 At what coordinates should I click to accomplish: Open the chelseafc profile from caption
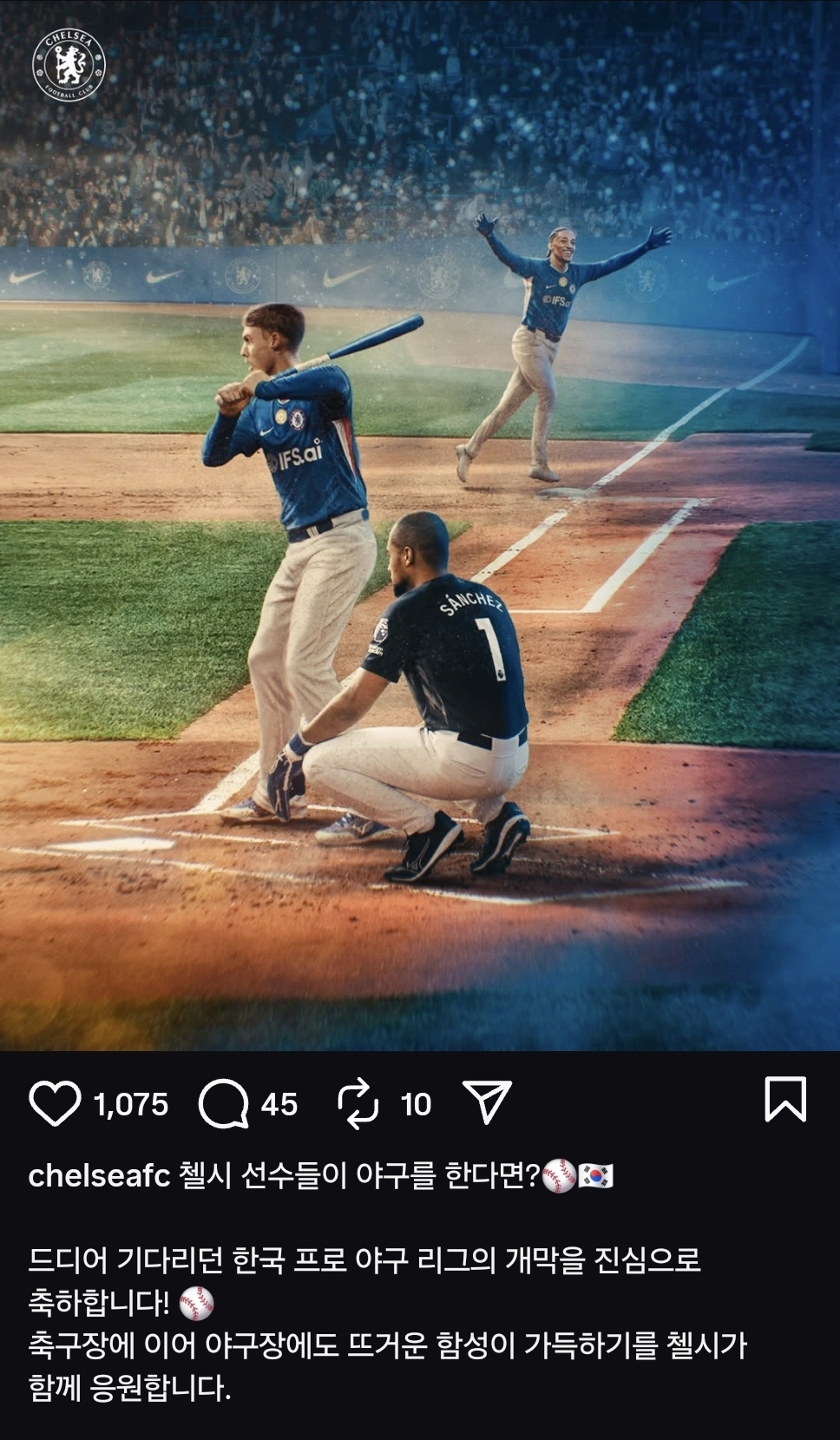pyautogui.click(x=99, y=1176)
